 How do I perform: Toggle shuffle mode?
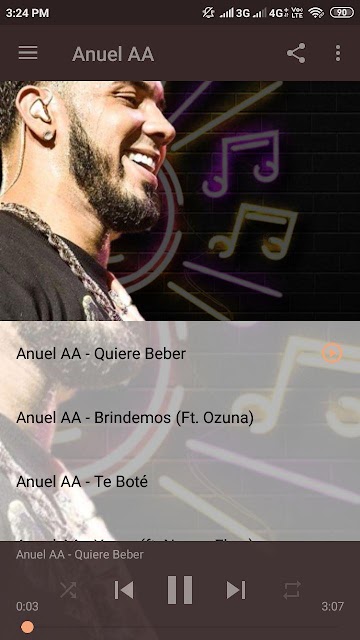[x=68, y=590]
